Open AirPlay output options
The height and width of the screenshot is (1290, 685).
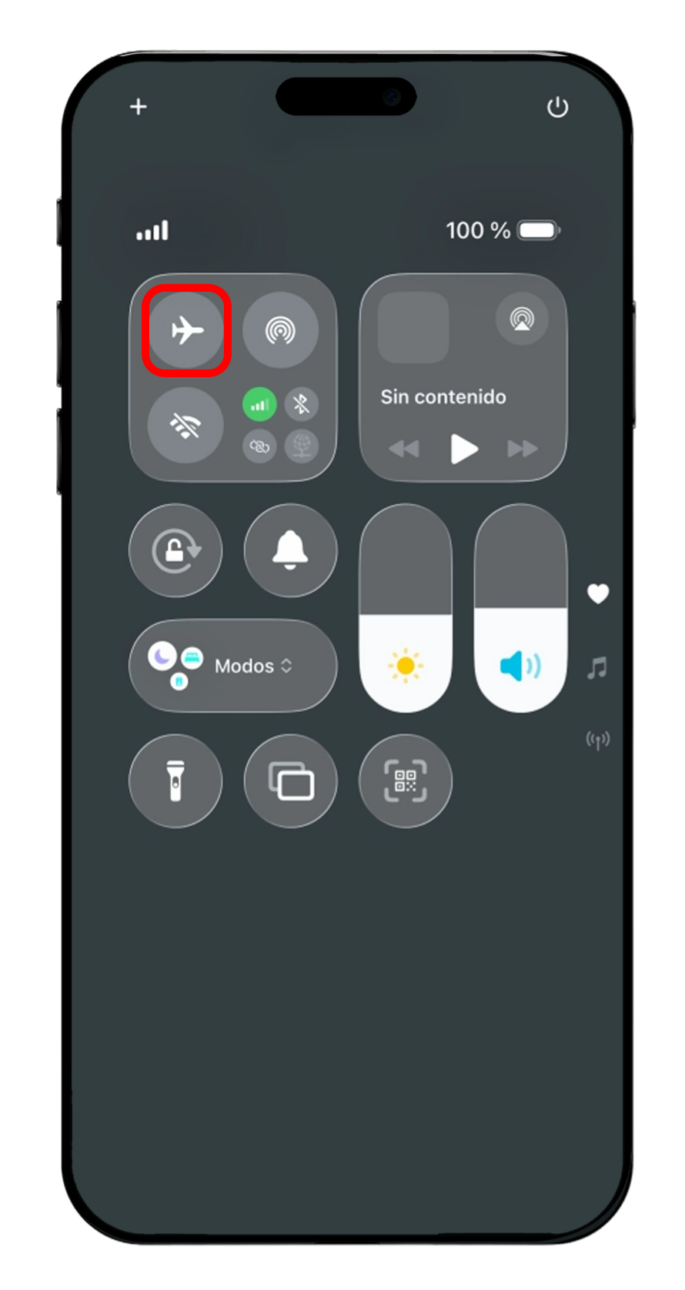pyautogui.click(x=521, y=319)
